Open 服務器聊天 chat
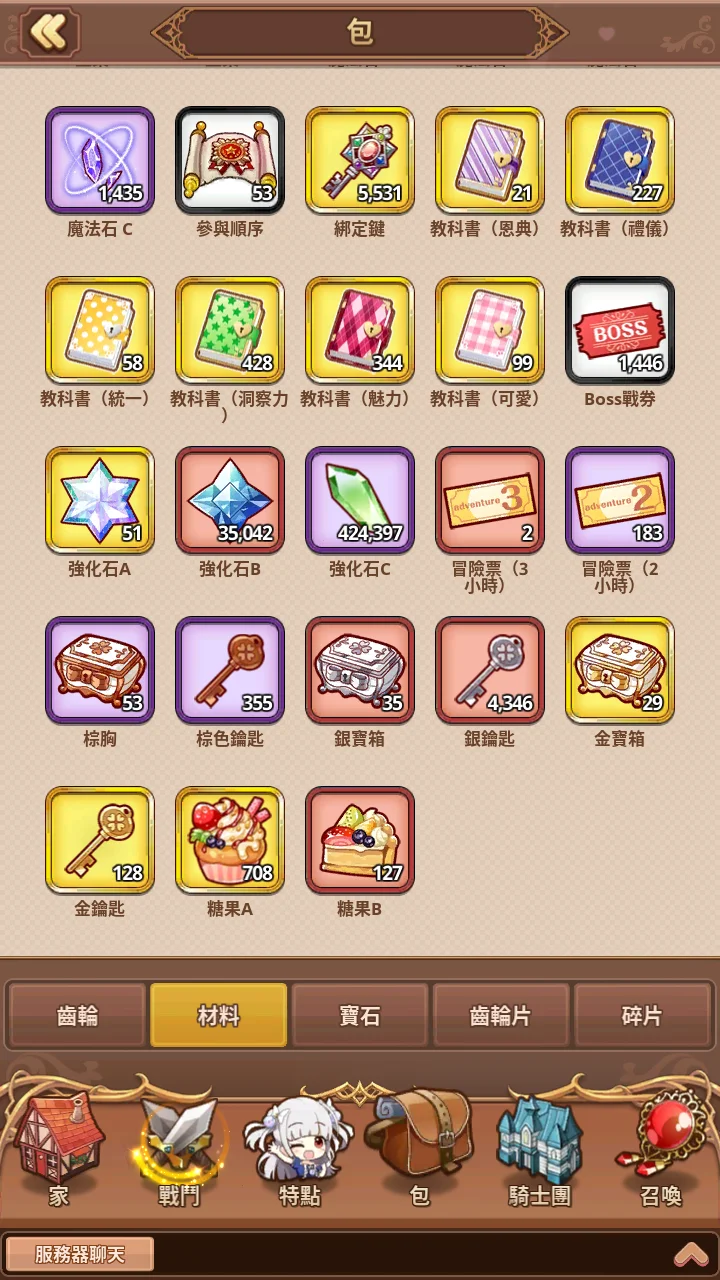The image size is (720, 1280). (x=80, y=1254)
